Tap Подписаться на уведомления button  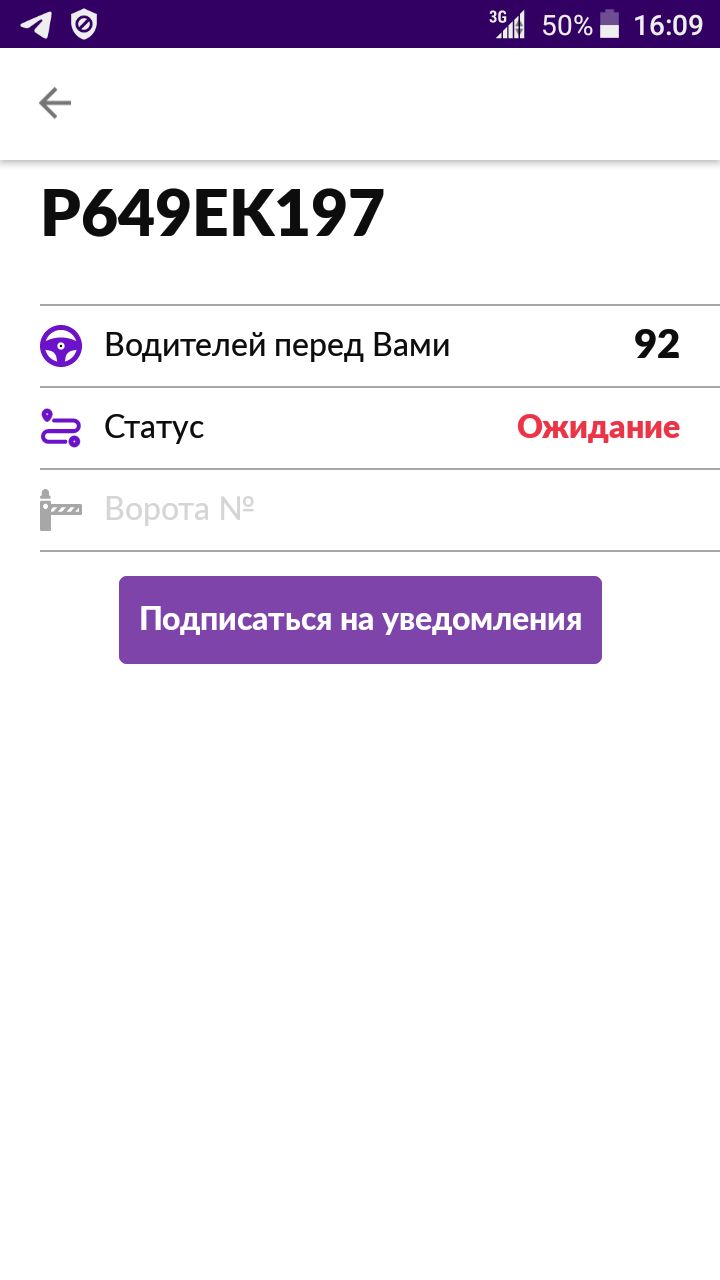(360, 619)
